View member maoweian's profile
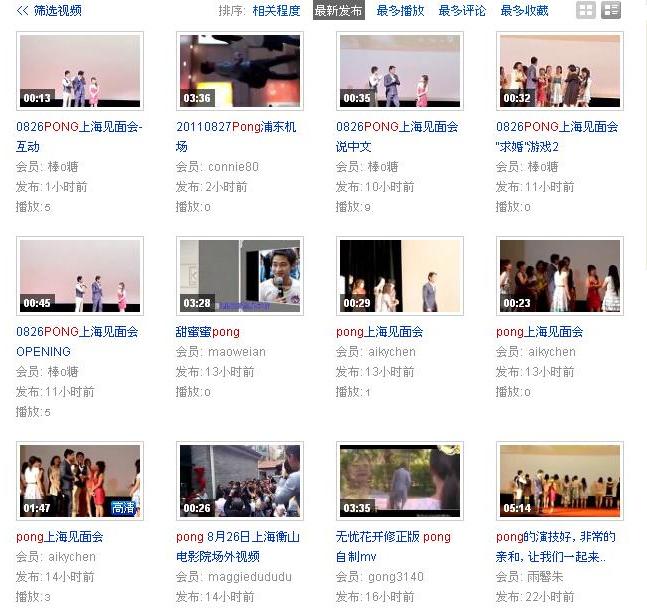 (x=237, y=352)
